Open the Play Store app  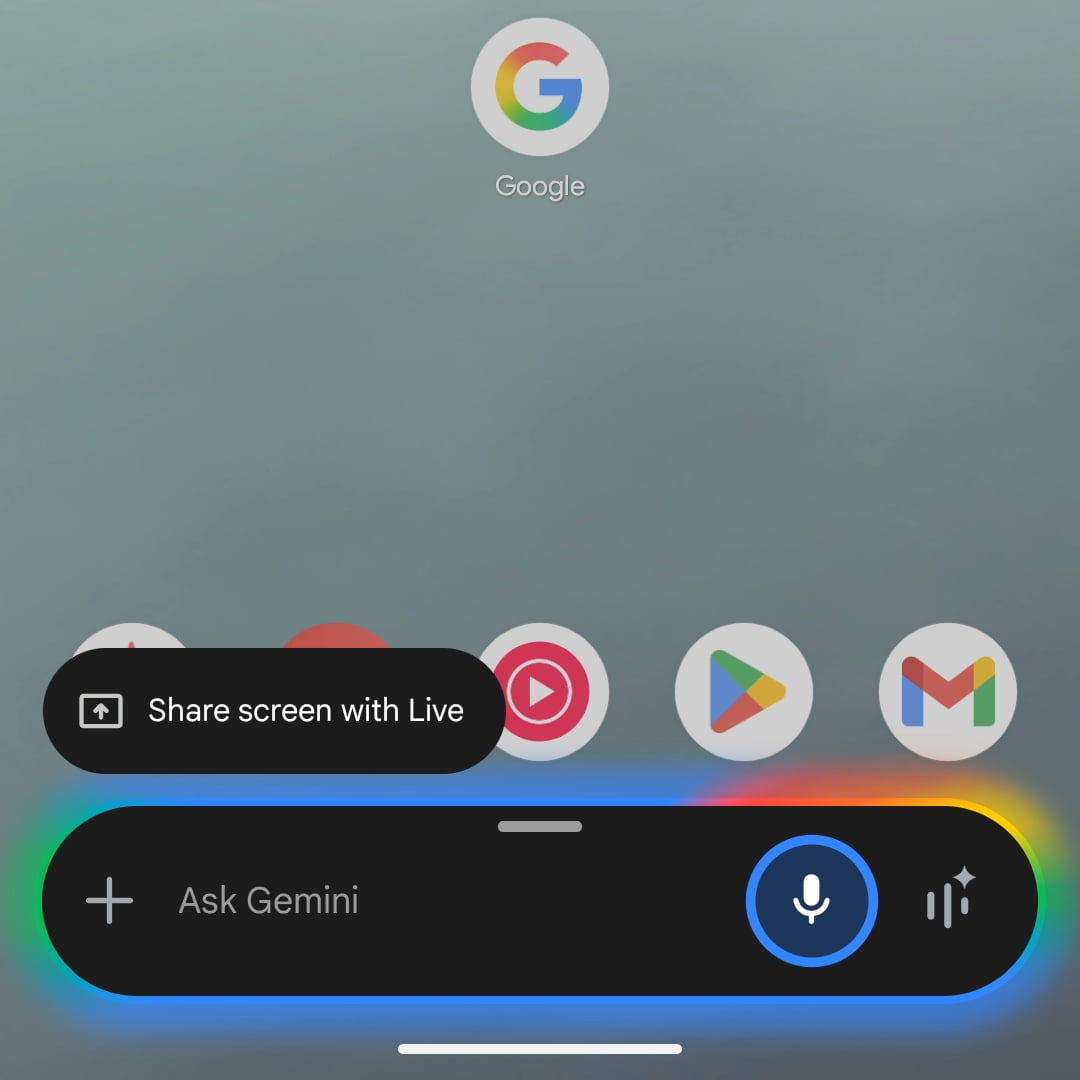coord(744,692)
